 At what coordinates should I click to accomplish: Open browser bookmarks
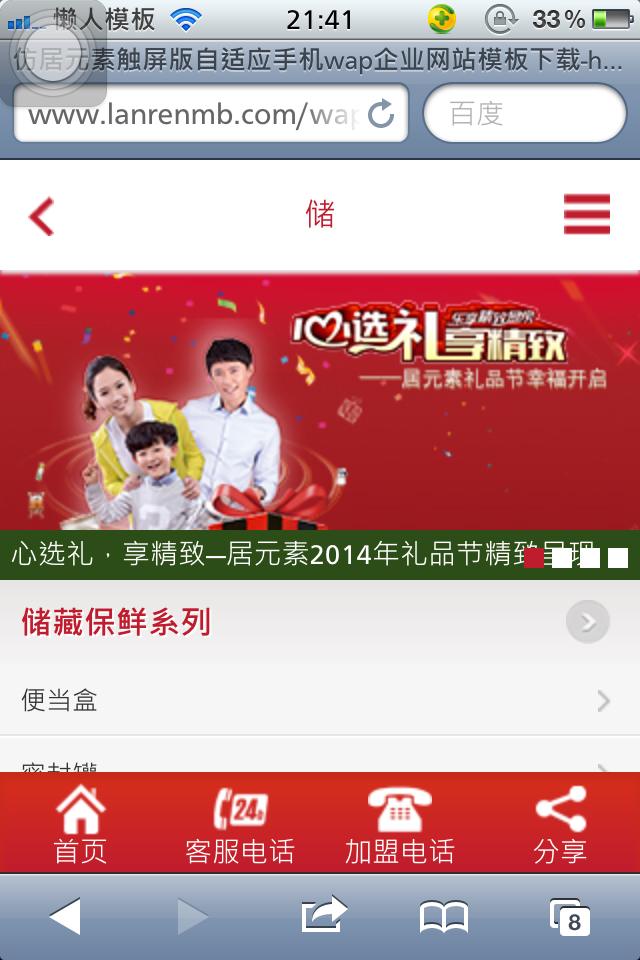point(444,916)
